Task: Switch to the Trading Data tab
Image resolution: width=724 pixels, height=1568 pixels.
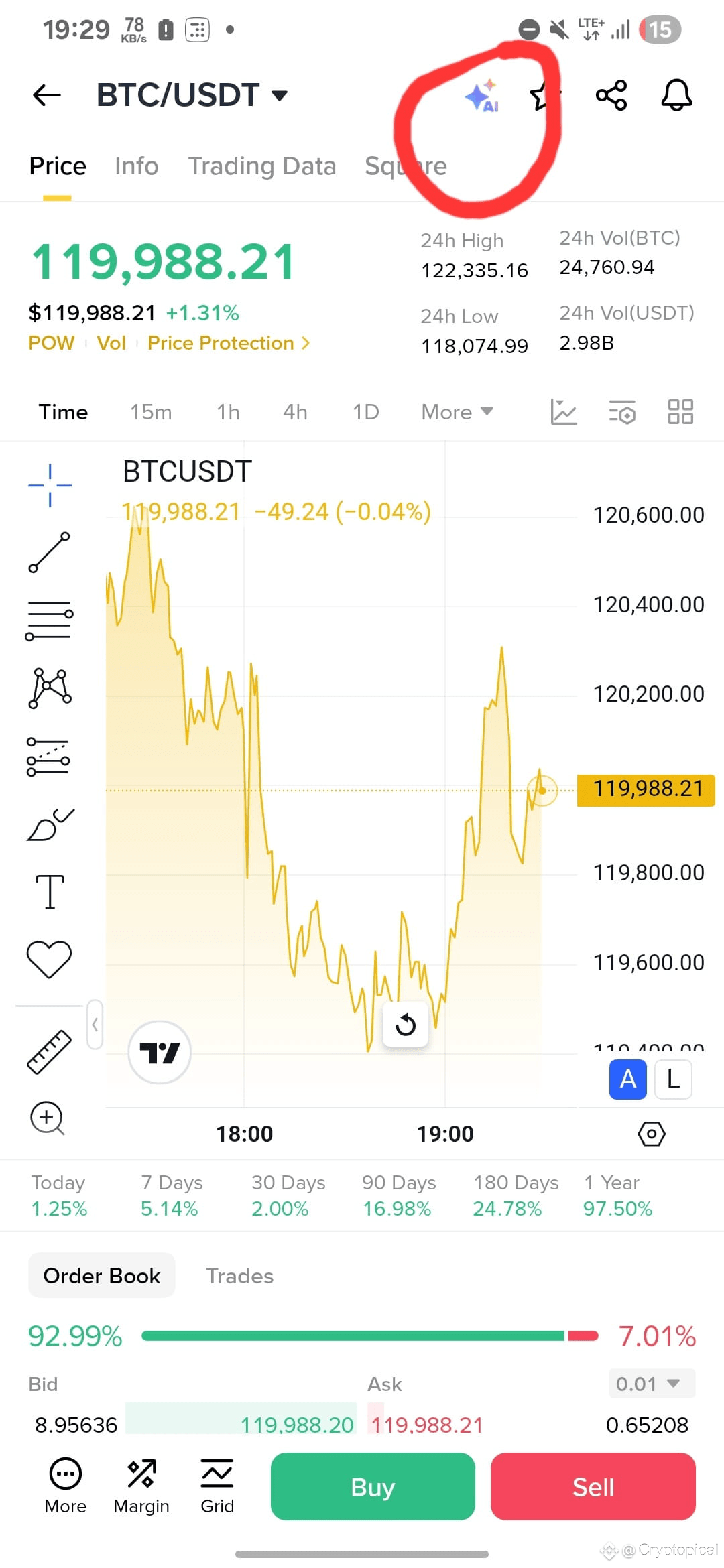Action: pyautogui.click(x=262, y=166)
